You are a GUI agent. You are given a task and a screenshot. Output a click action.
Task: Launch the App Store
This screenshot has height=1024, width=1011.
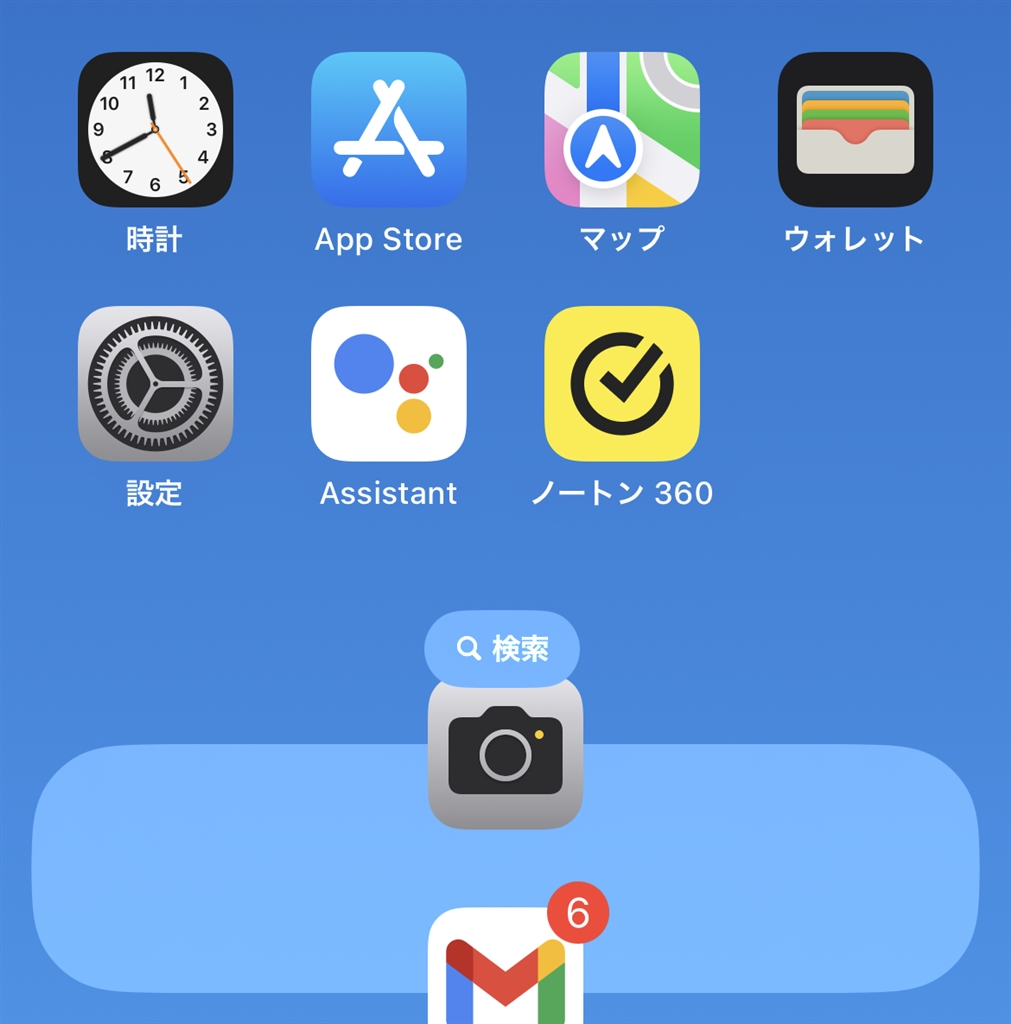[388, 130]
